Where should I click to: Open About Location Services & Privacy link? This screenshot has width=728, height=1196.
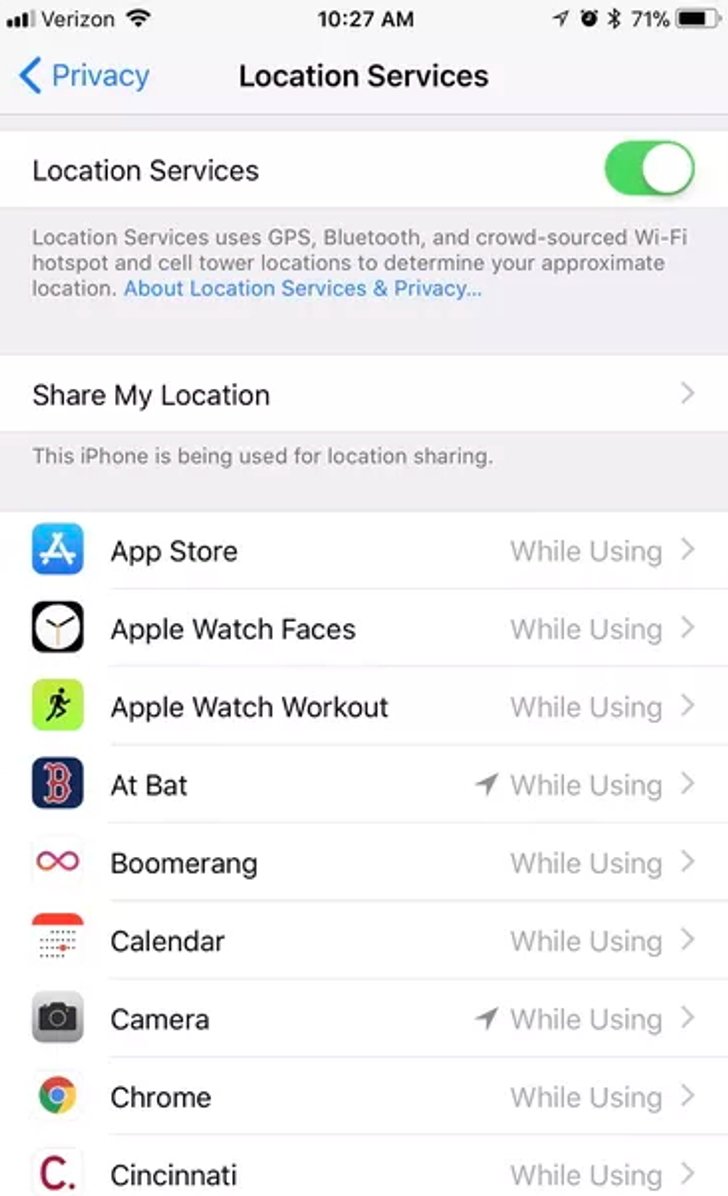pyautogui.click(x=302, y=289)
